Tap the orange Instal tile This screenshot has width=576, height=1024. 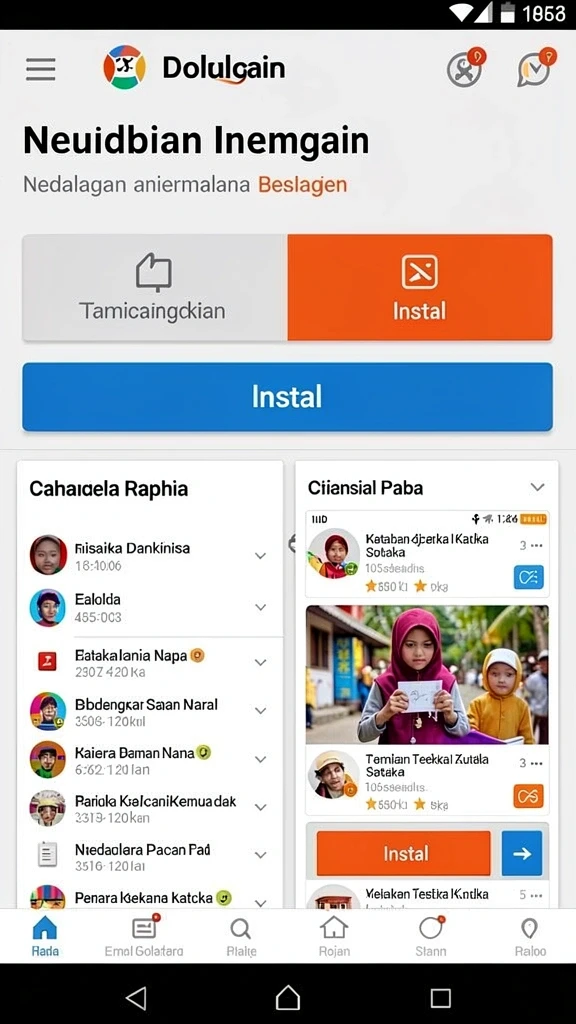pos(420,287)
